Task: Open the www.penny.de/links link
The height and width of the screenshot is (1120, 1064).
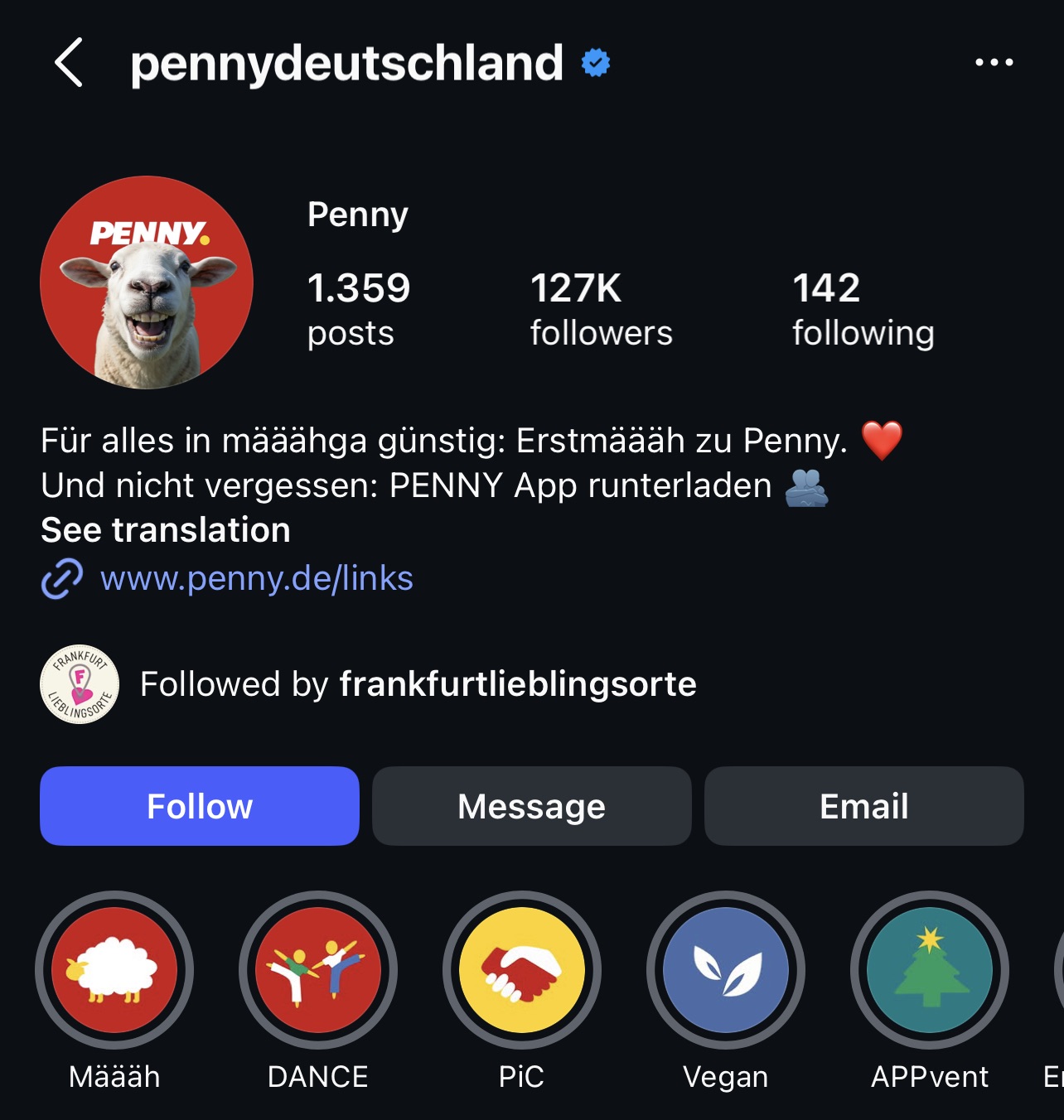Action: 256,578
